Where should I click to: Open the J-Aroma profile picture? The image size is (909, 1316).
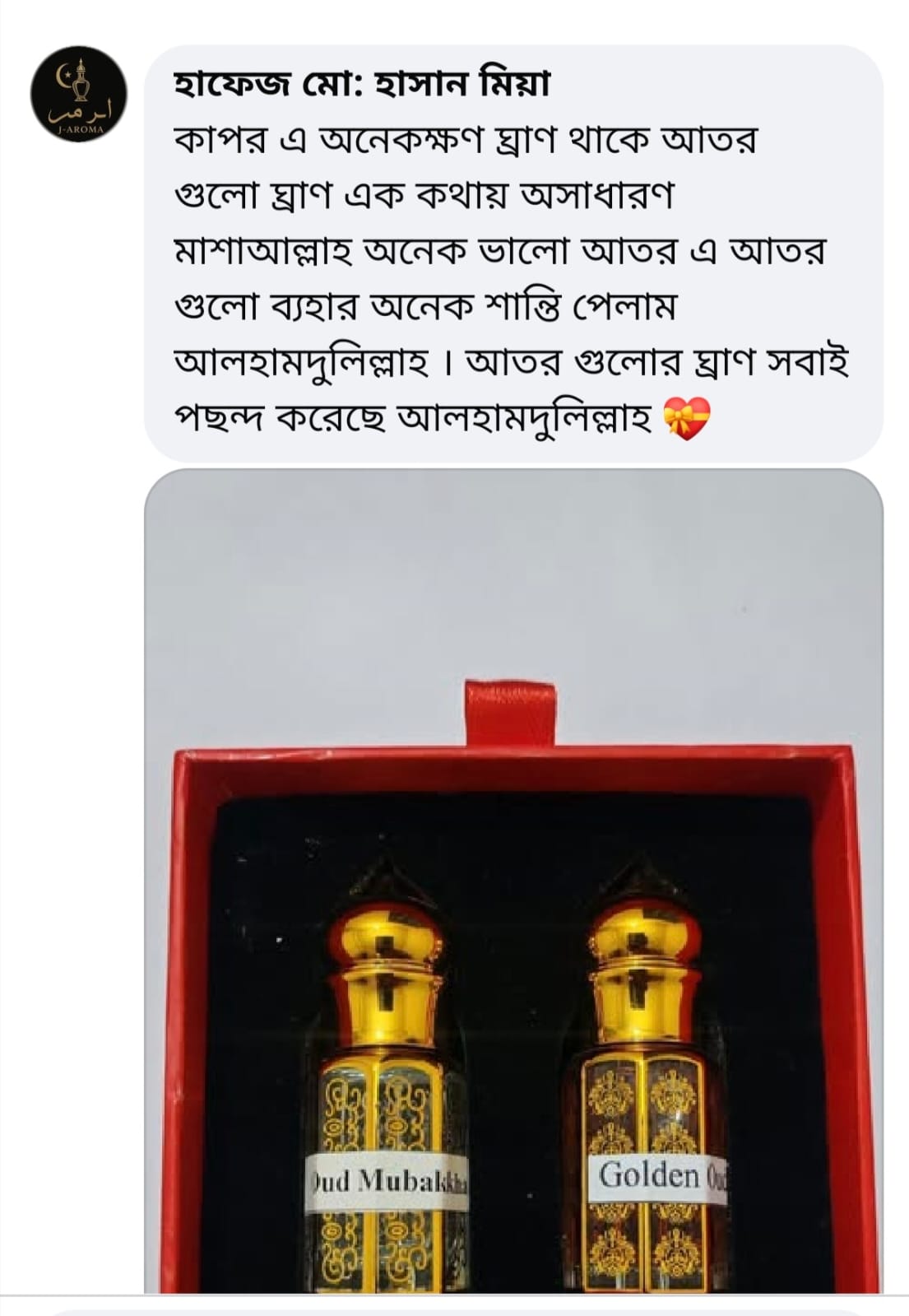click(x=78, y=94)
